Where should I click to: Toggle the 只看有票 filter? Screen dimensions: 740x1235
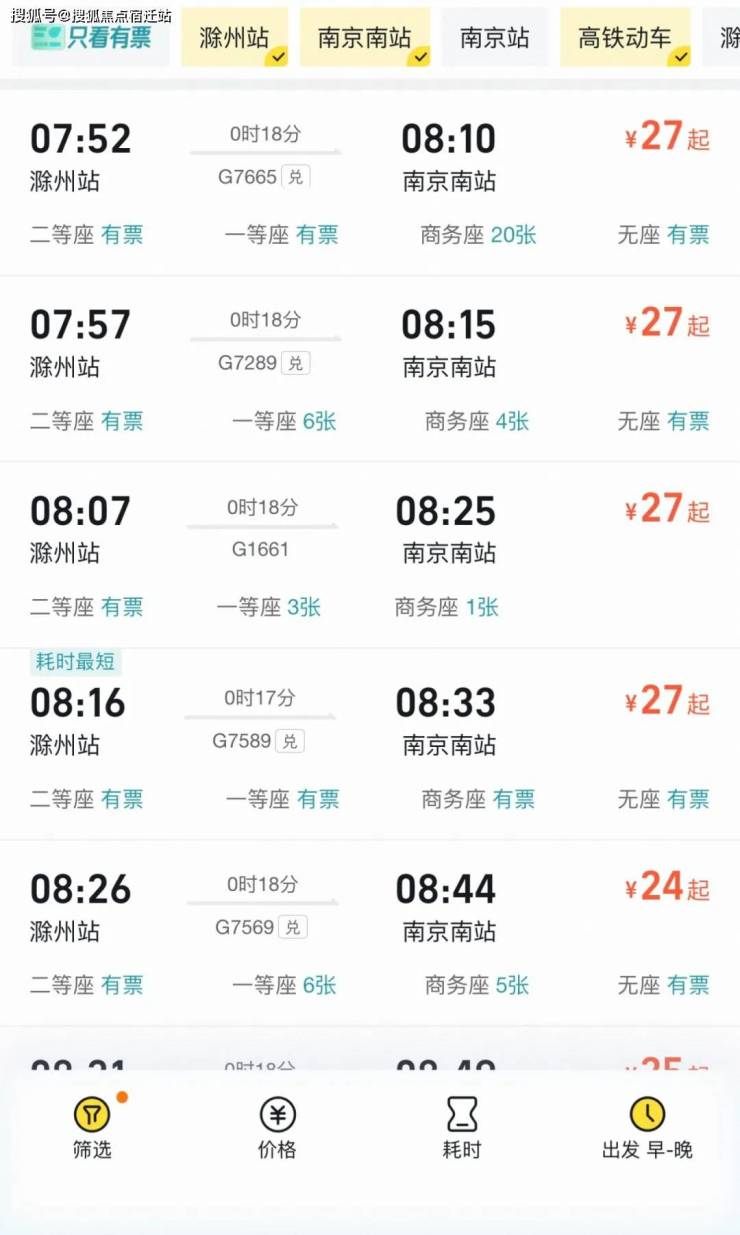pos(92,38)
